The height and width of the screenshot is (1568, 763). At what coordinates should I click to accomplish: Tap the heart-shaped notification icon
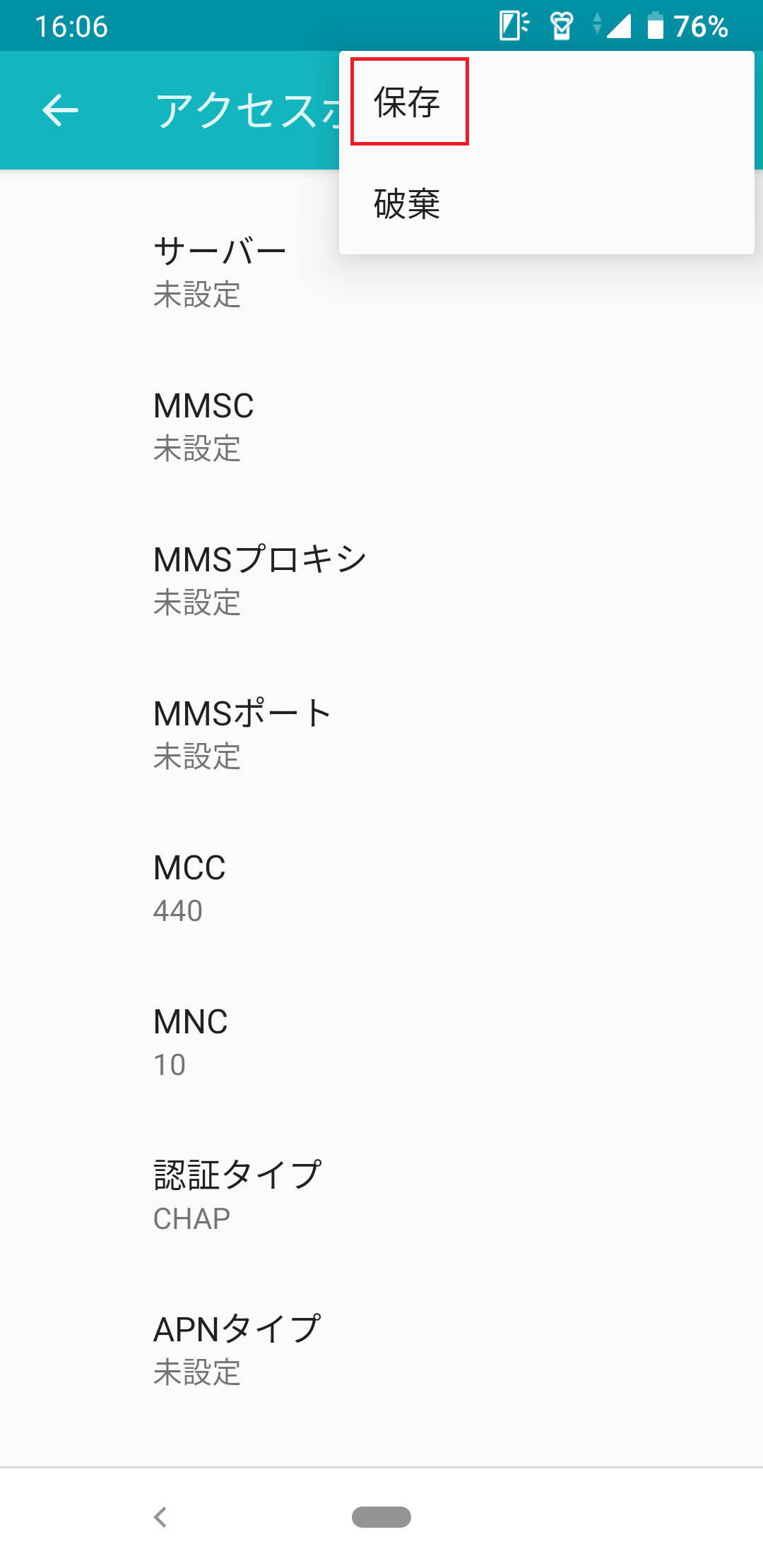(x=560, y=26)
